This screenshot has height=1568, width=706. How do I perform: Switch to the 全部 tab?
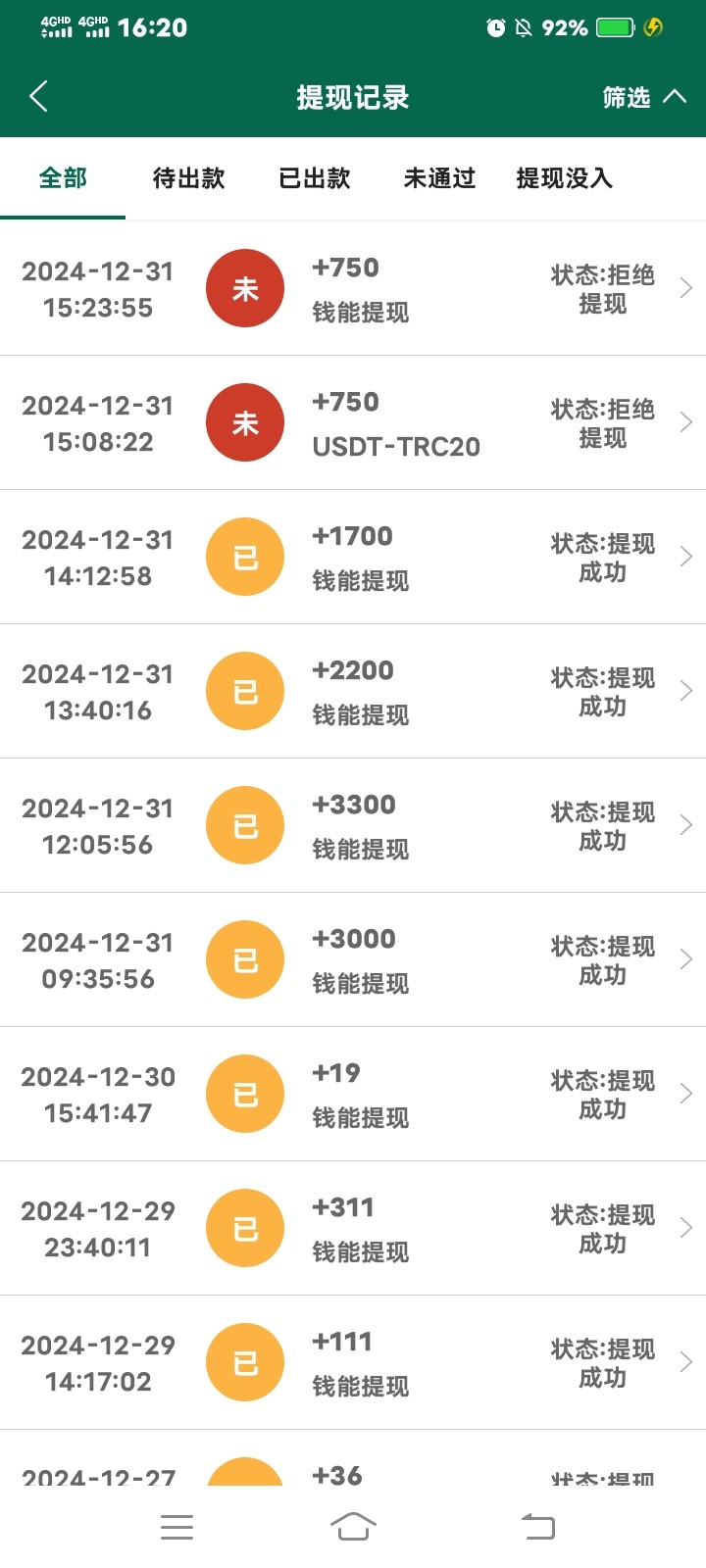[x=63, y=178]
